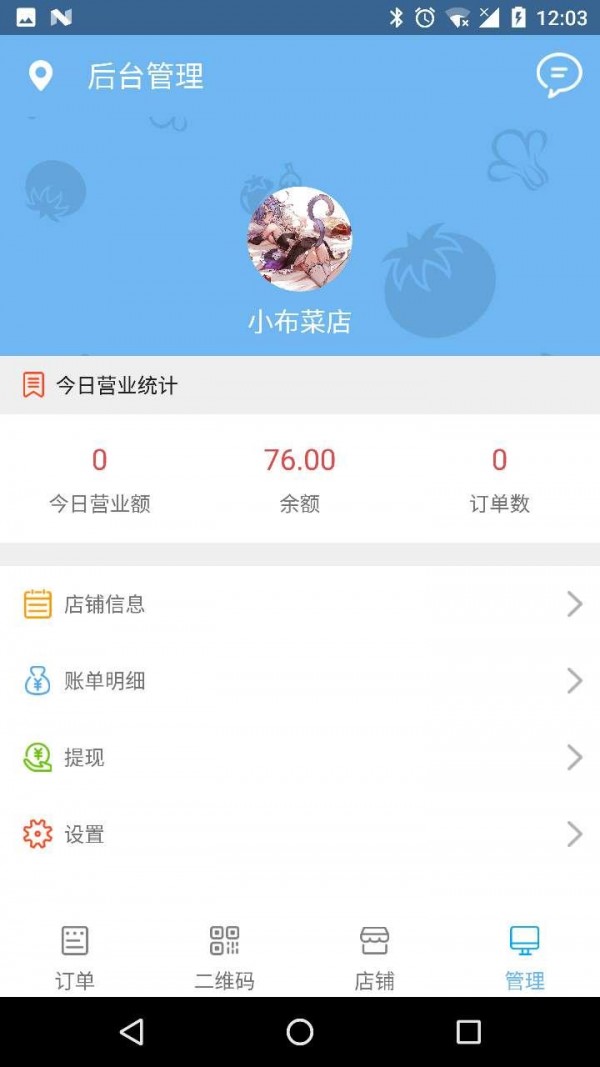Switch to the 二维码 QR code tab
600x1067 pixels.
pos(224,957)
